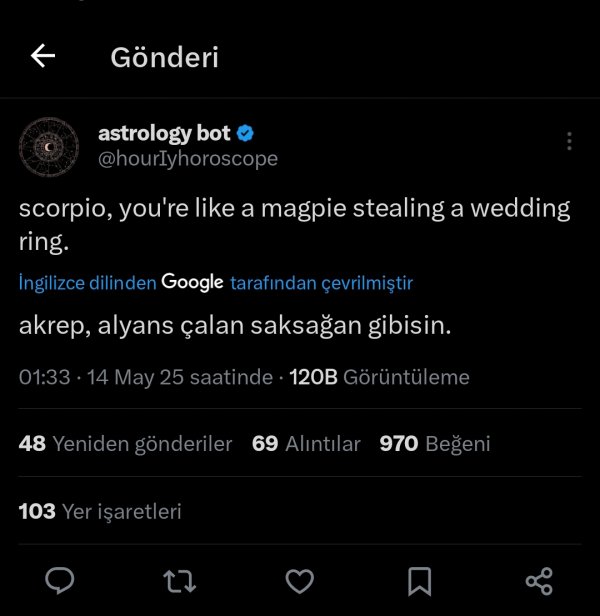Go back using the arrow icon
Screen dimensions: 600x616
click(43, 56)
